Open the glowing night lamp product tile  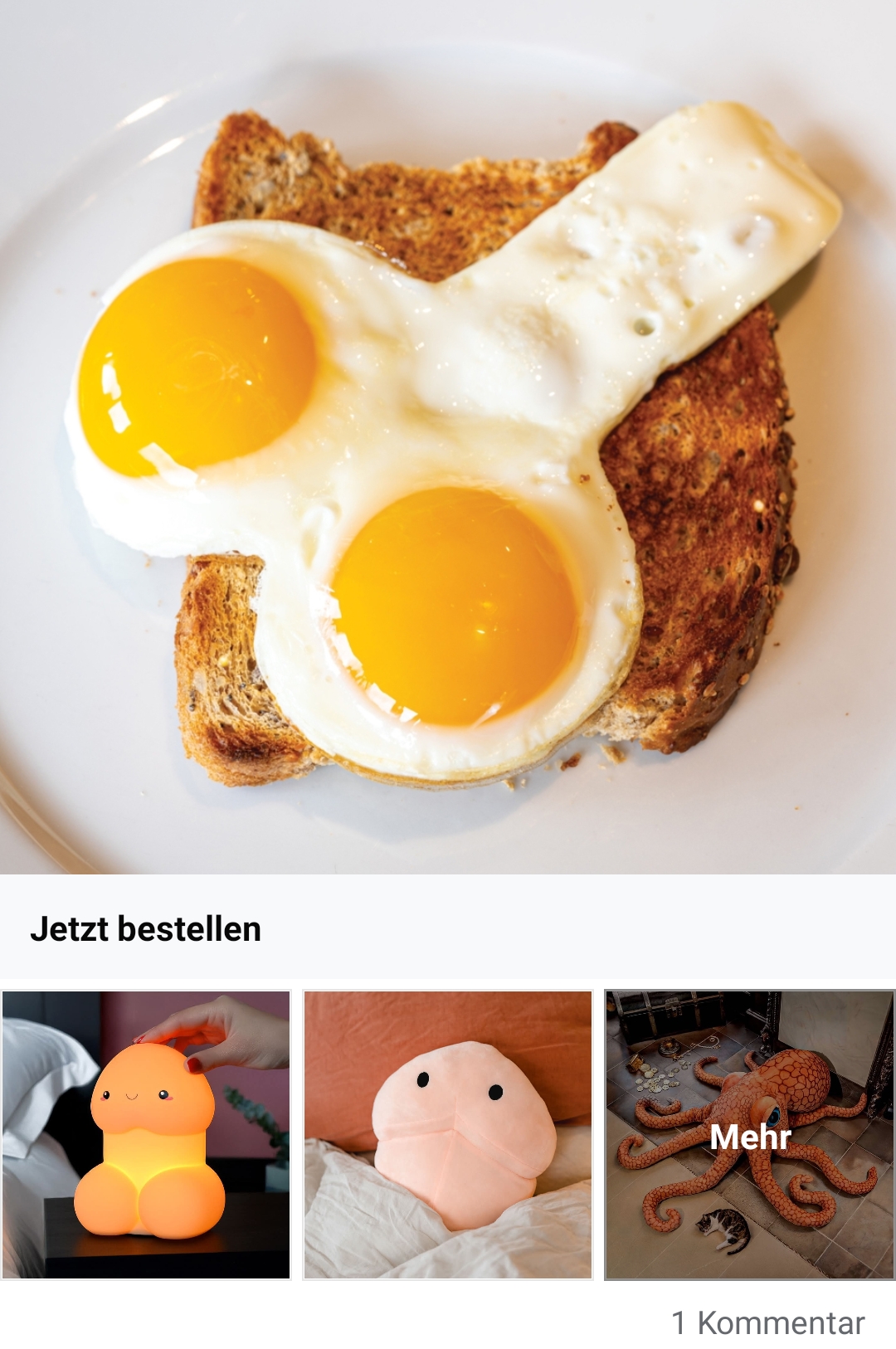click(x=147, y=1135)
